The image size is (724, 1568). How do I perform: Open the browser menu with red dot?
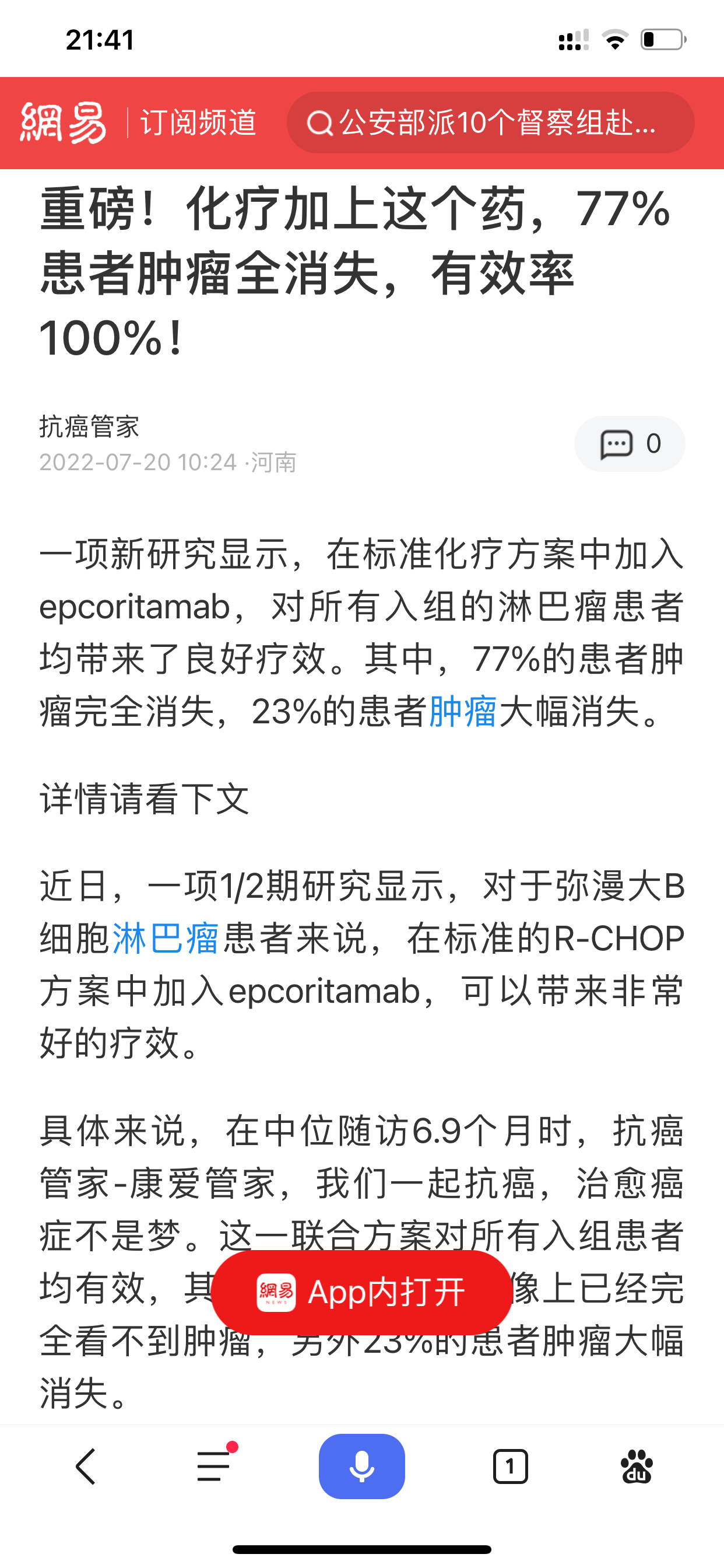[x=214, y=1465]
